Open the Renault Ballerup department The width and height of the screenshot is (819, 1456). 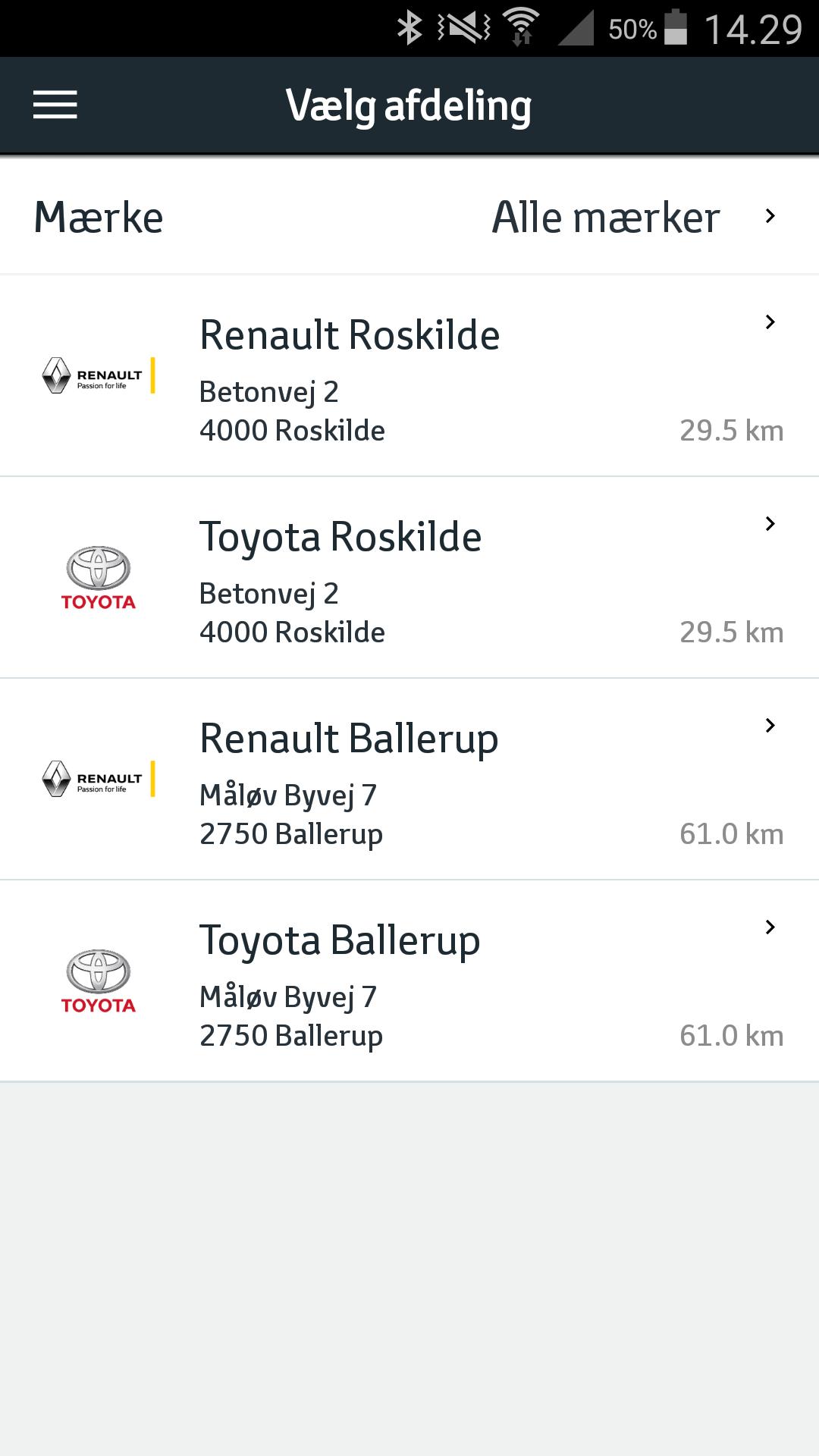point(409,780)
